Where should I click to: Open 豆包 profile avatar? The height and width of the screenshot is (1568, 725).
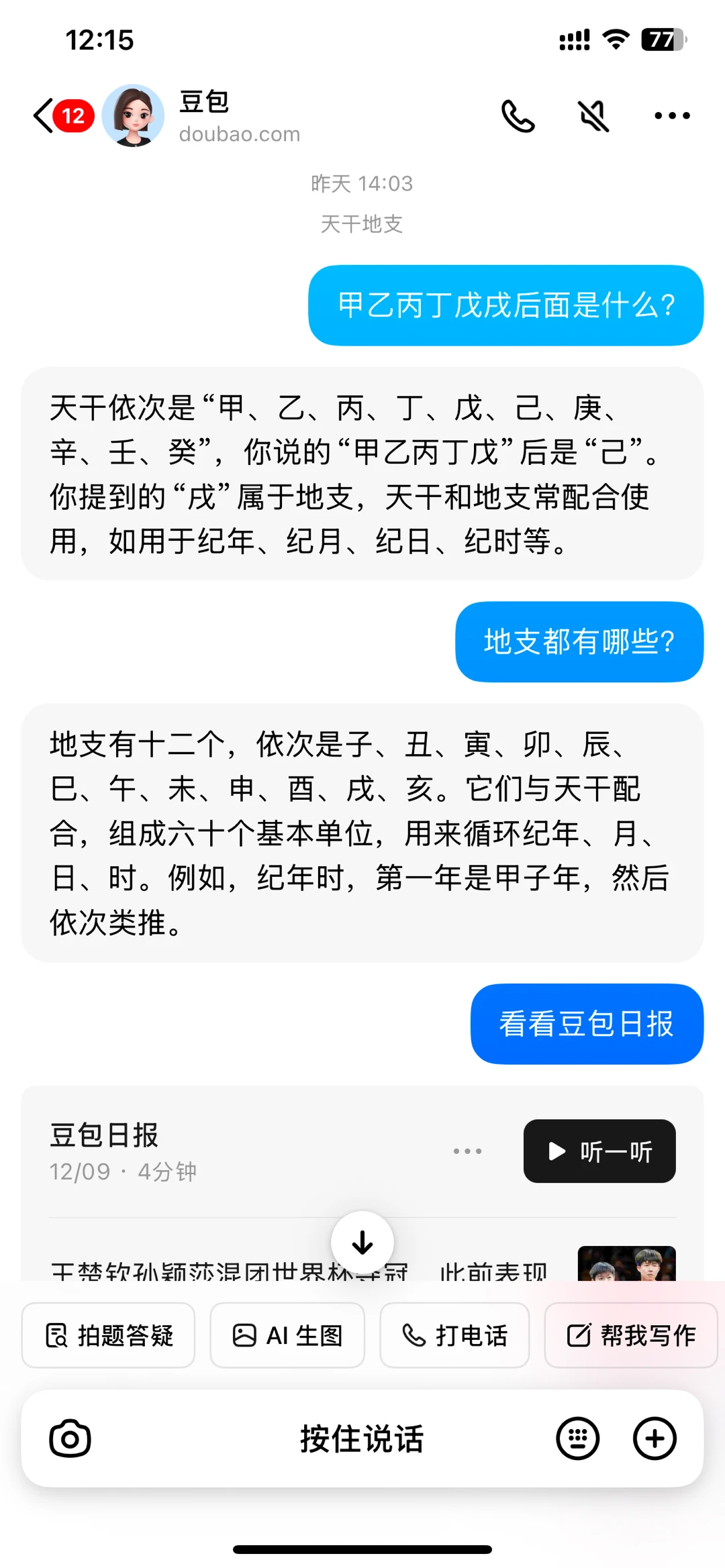(x=133, y=115)
